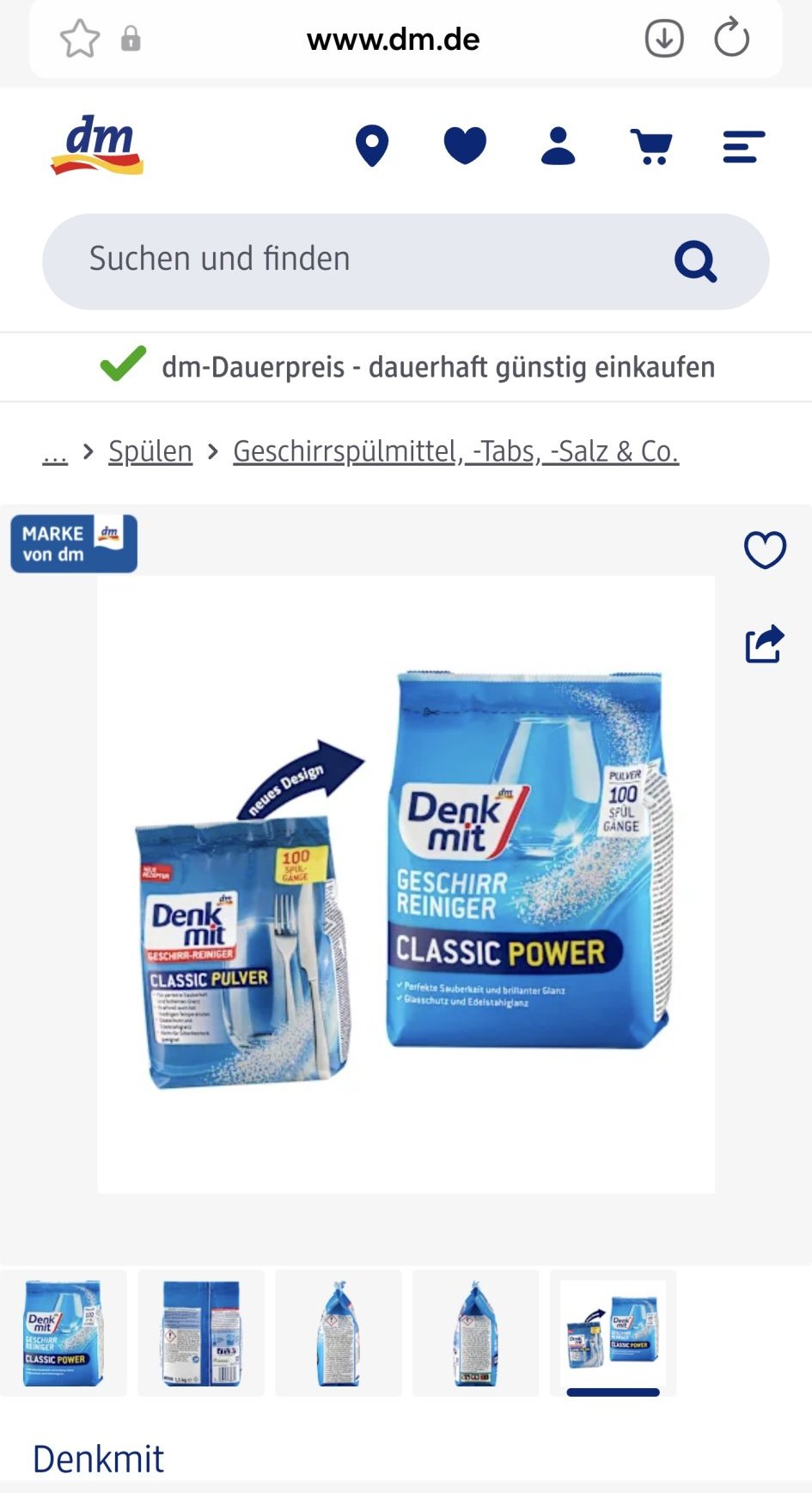The image size is (812, 1493).
Task: Share this Denkmit product
Action: coord(765,644)
